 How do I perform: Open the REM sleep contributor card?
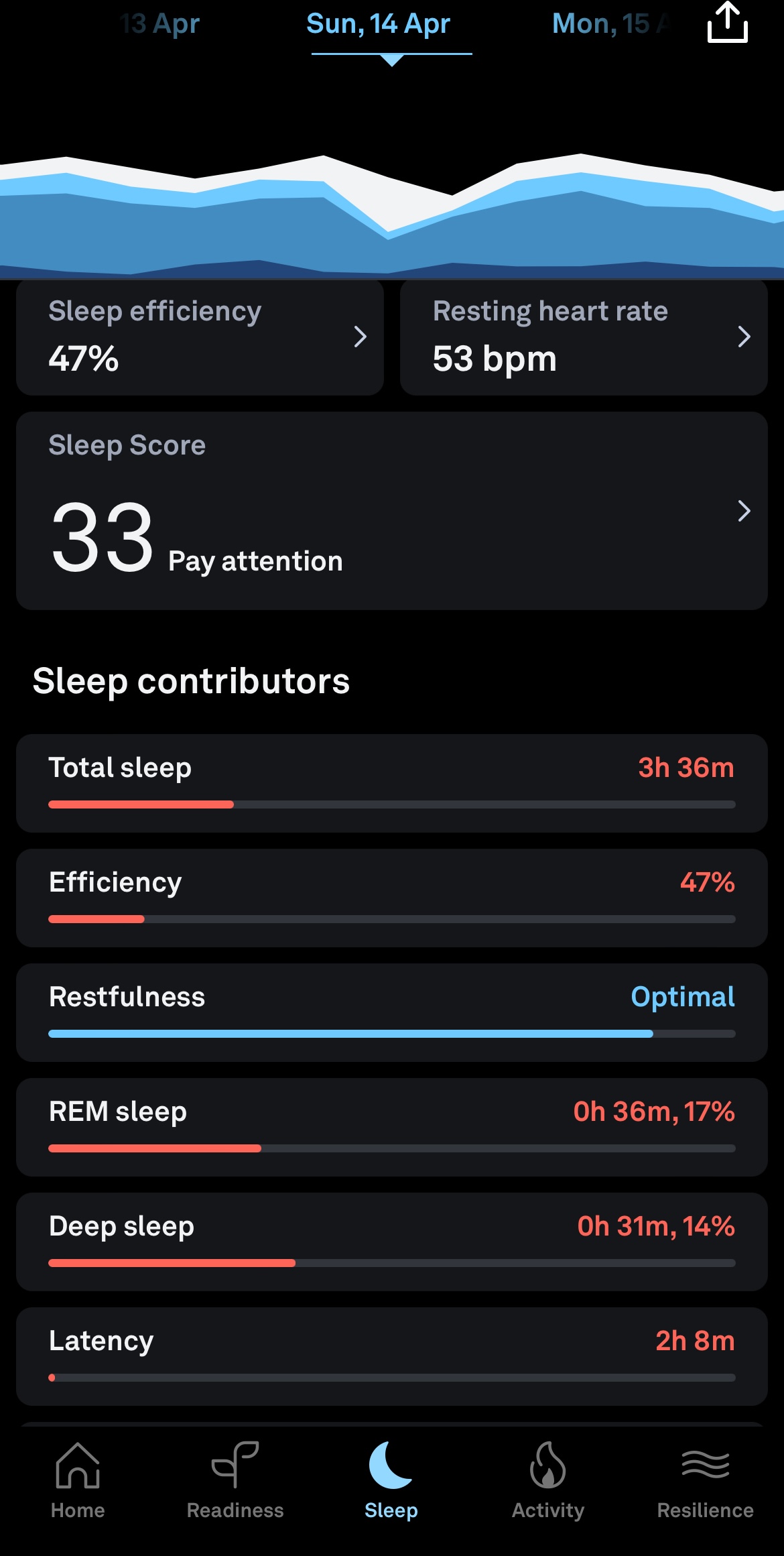[391, 1126]
